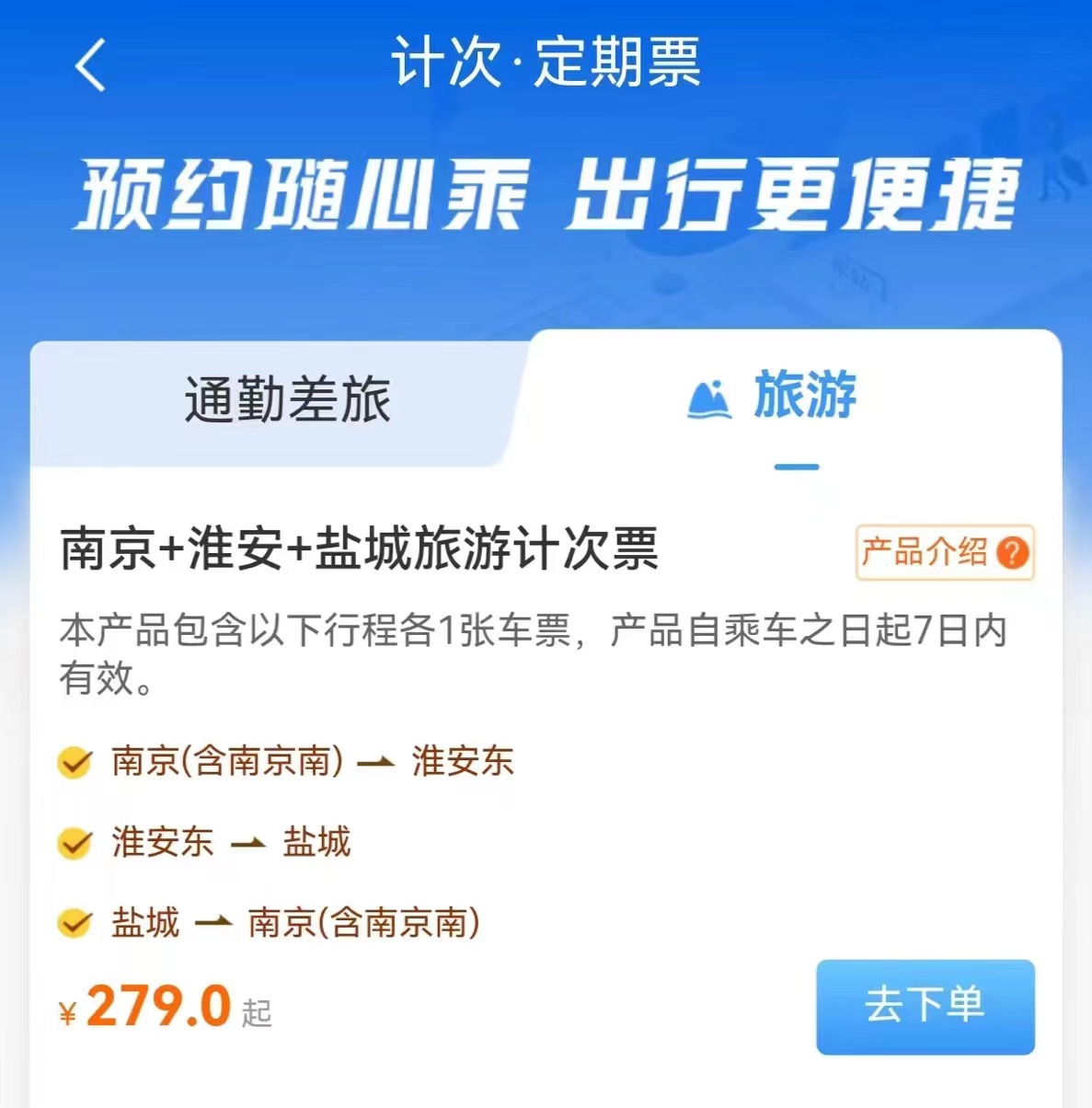Select the 旅游 tab
Screen dimensions: 1092x1108
pos(797,397)
